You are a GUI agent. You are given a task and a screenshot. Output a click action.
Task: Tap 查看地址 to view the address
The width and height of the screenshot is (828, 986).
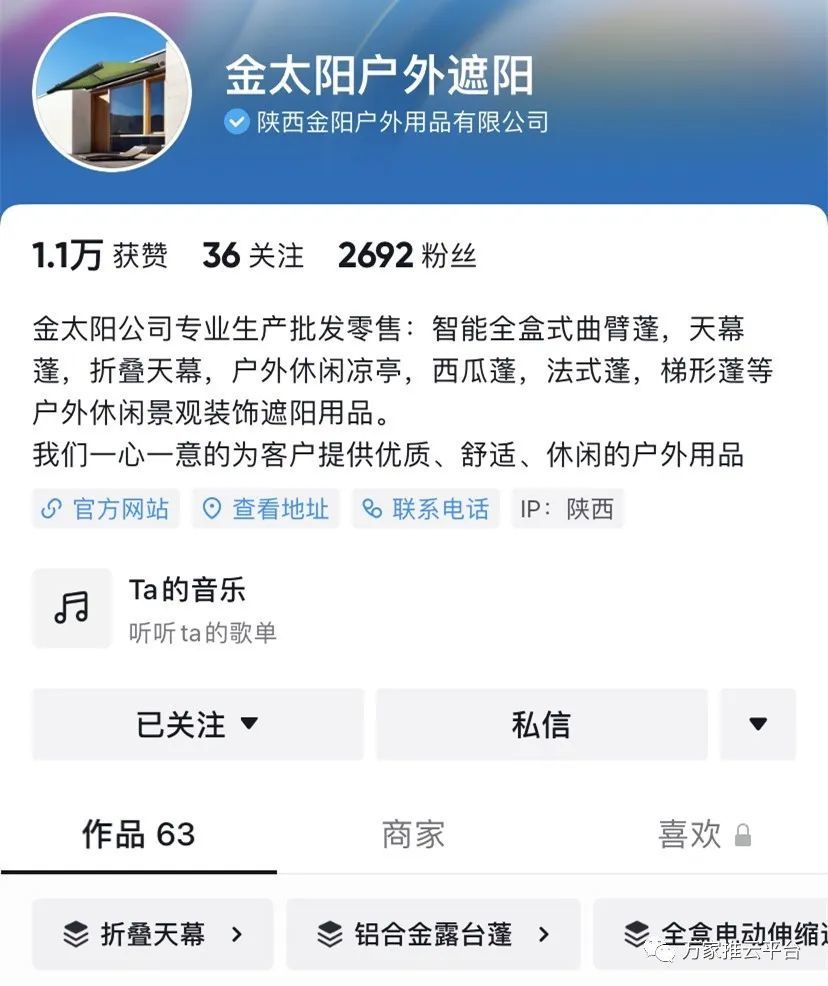(x=265, y=509)
